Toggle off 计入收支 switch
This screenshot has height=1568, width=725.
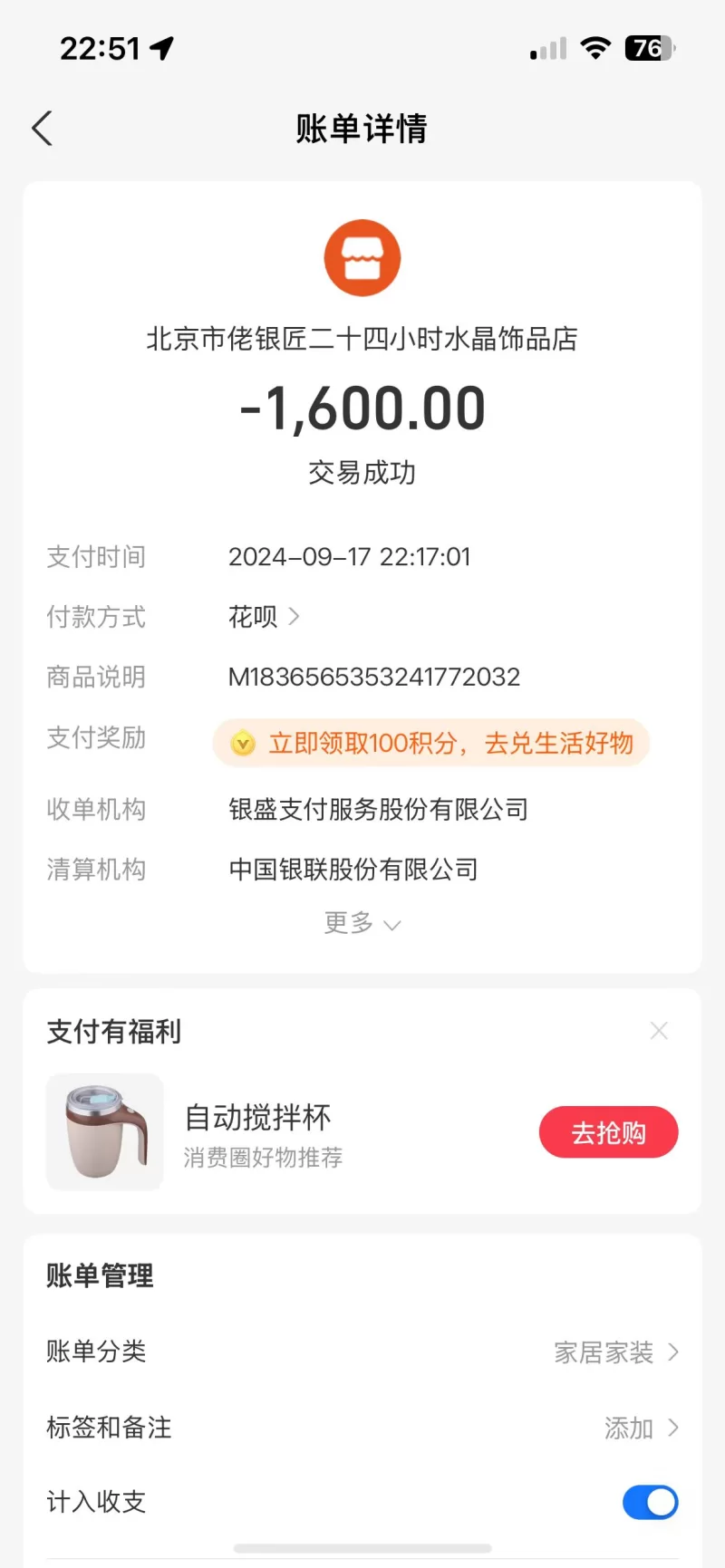point(650,1502)
